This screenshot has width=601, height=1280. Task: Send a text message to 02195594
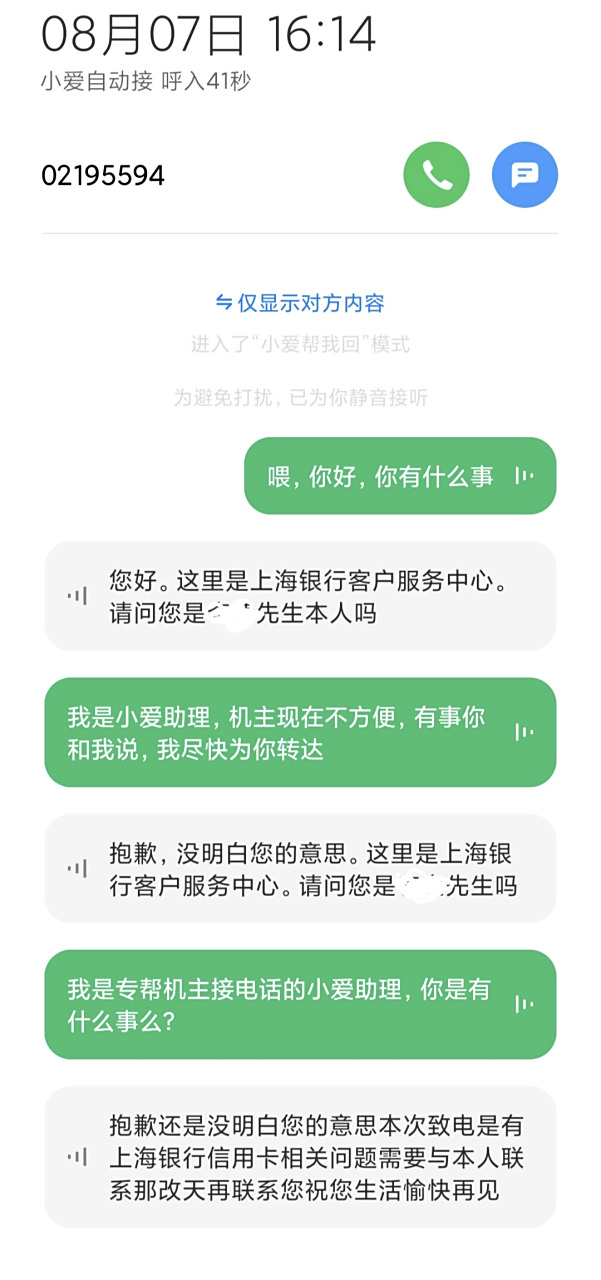coord(524,175)
